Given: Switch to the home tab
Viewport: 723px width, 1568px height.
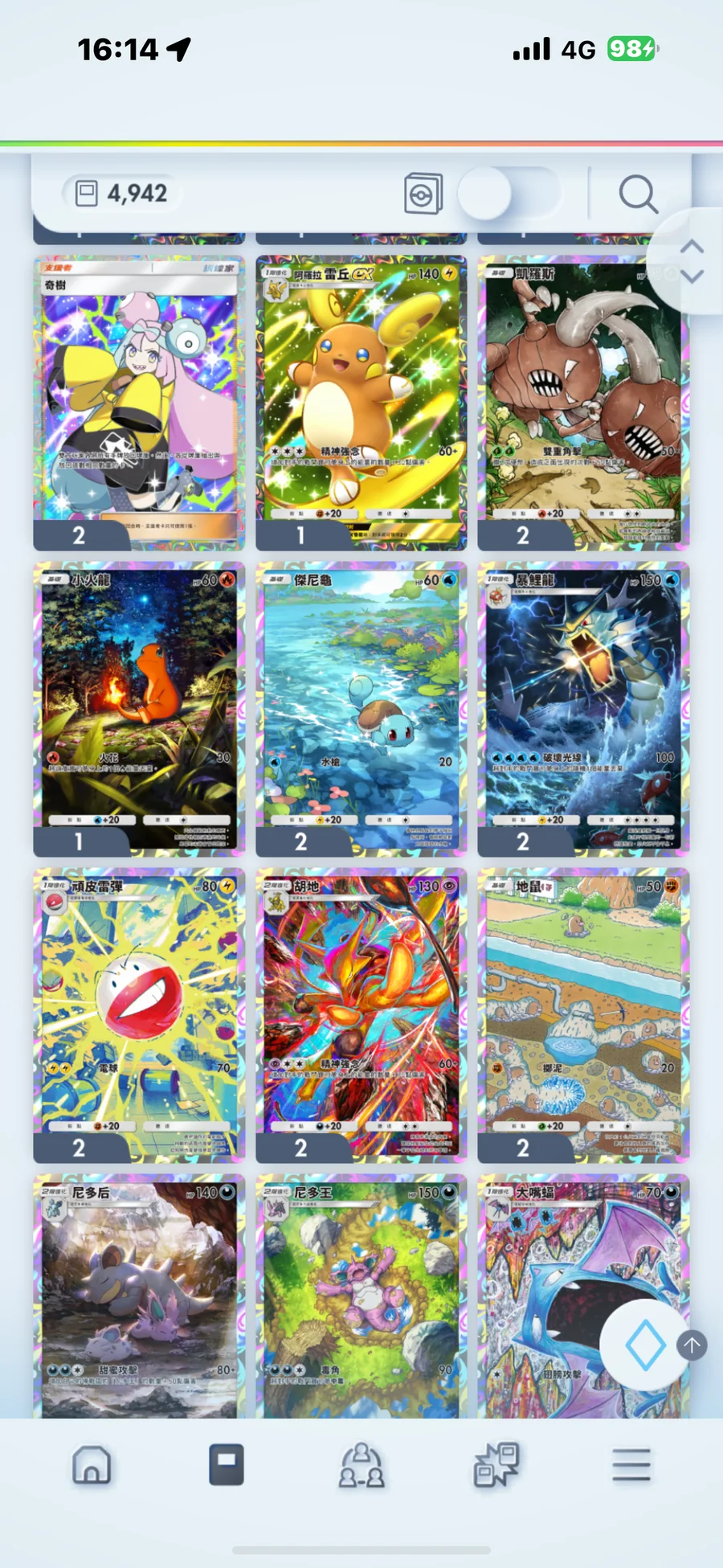Looking at the screenshot, I should pos(92,1464).
